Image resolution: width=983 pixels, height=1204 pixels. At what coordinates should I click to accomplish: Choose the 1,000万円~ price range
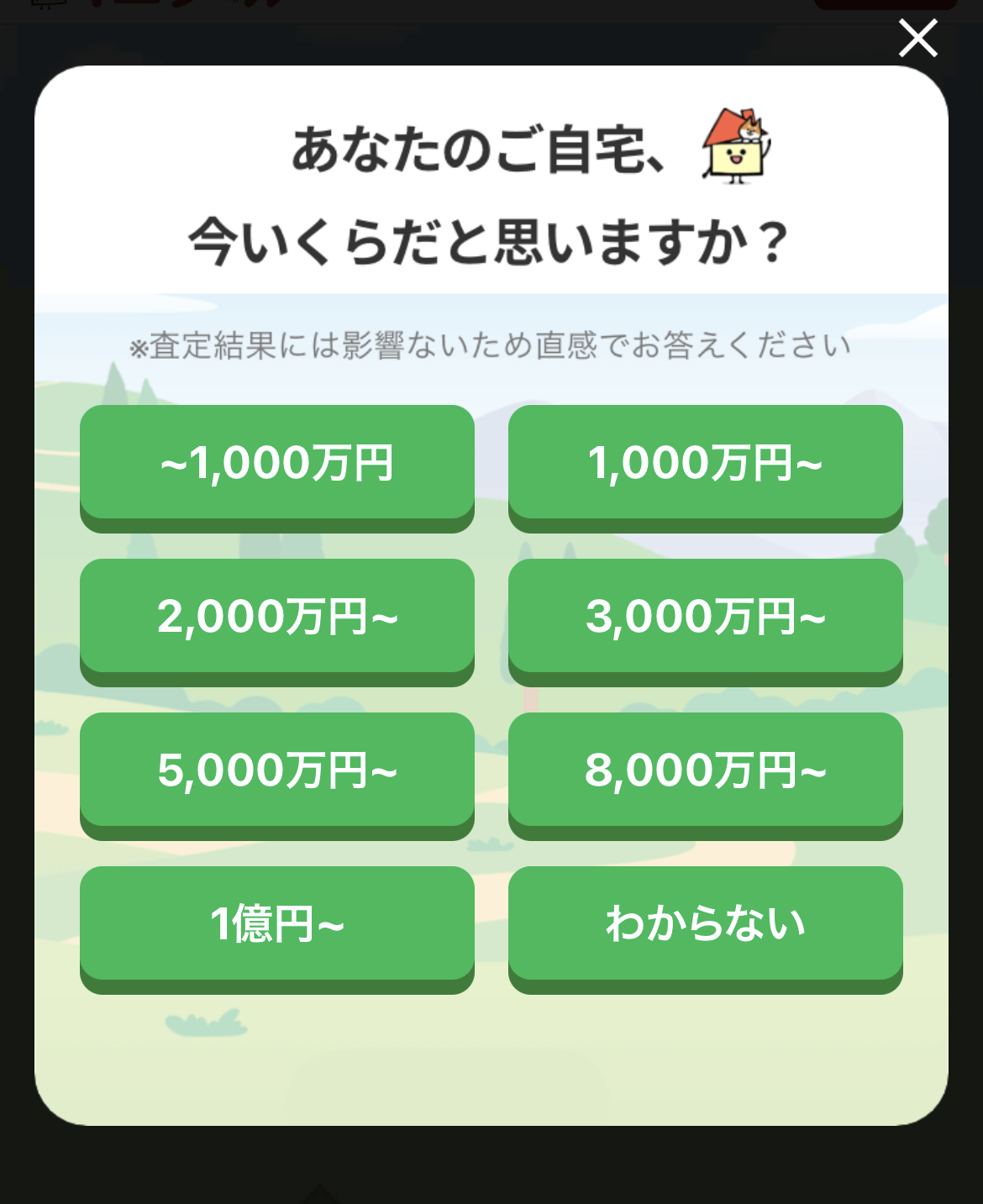(x=705, y=464)
